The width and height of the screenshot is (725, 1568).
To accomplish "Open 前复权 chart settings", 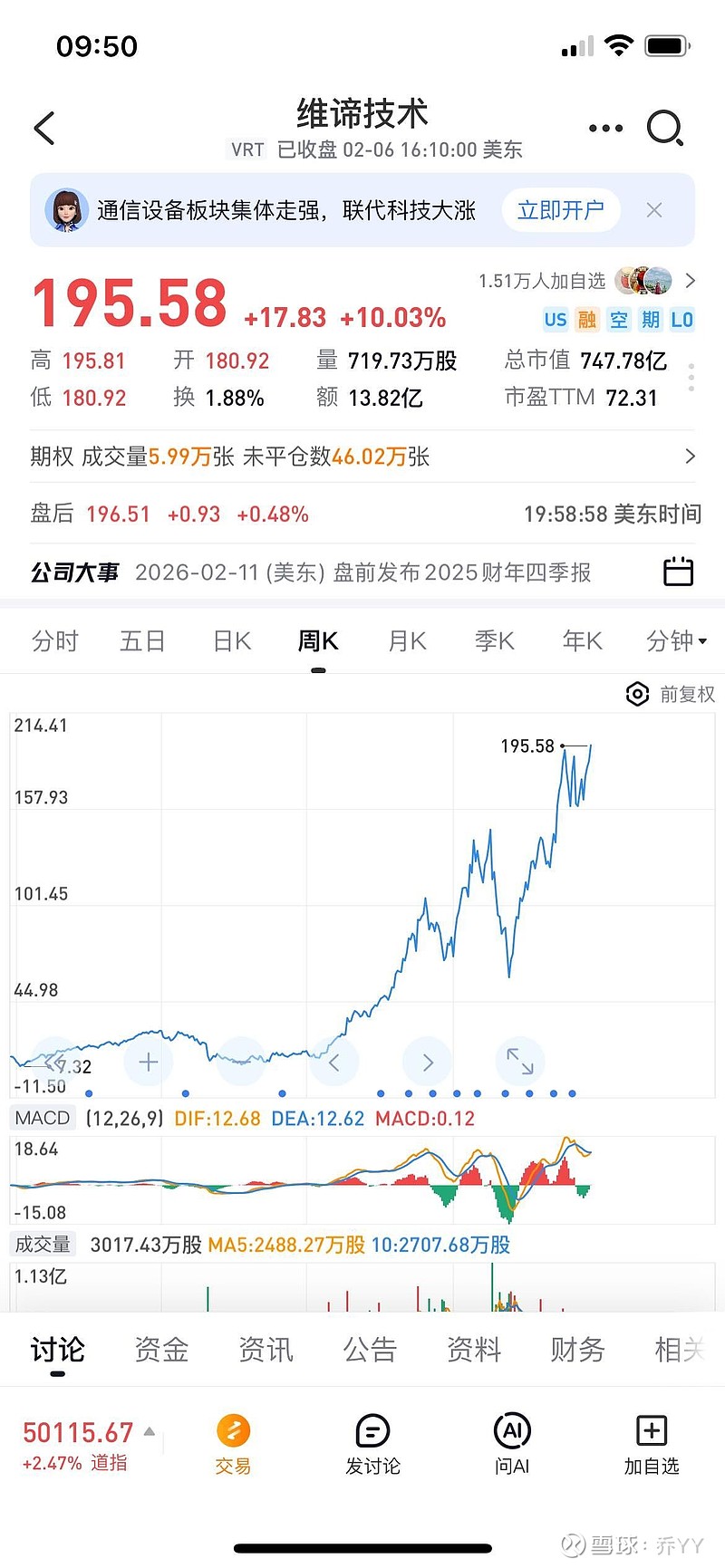I will [x=671, y=694].
